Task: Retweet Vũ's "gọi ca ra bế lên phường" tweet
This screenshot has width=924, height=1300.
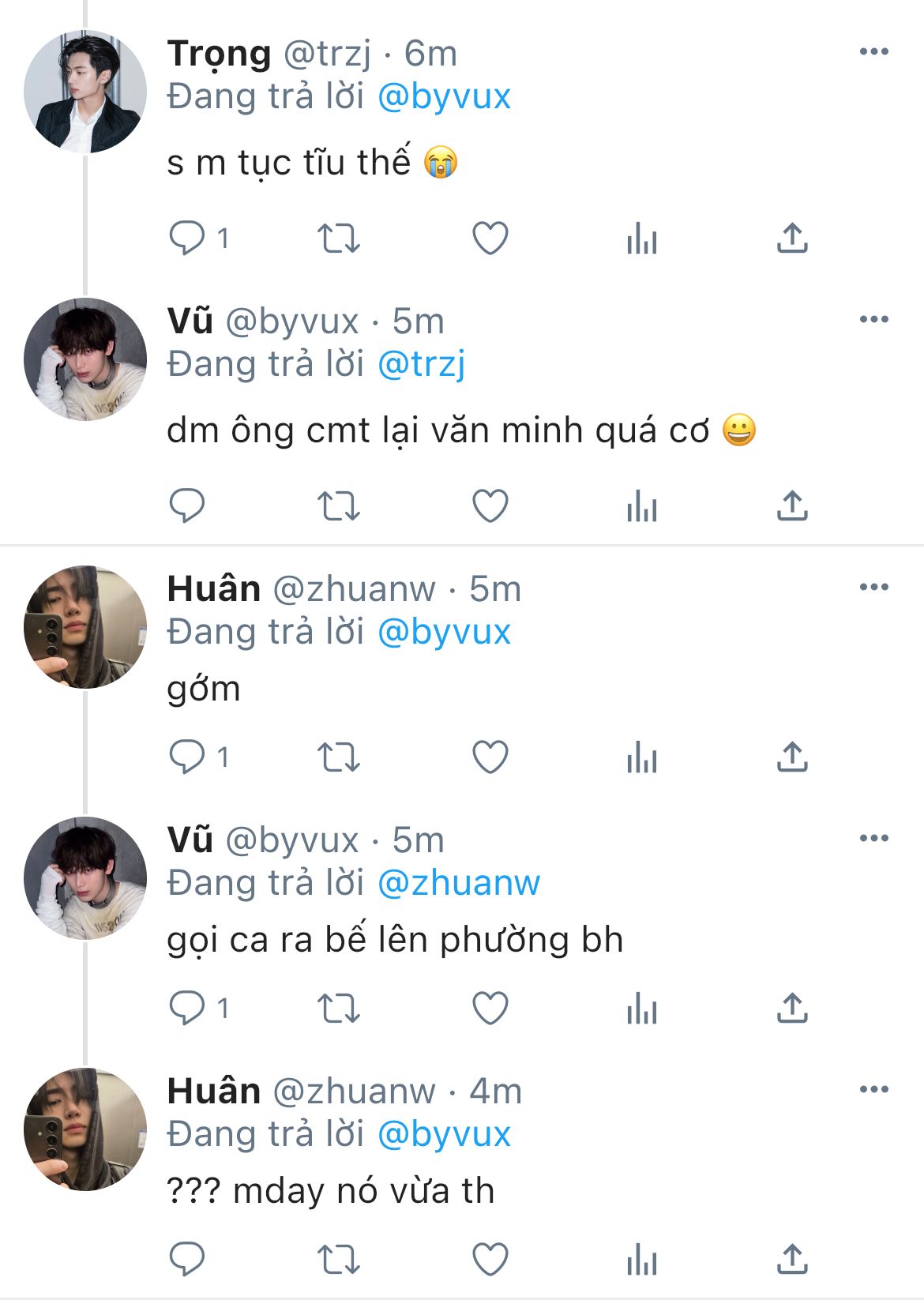Action: (x=338, y=1009)
